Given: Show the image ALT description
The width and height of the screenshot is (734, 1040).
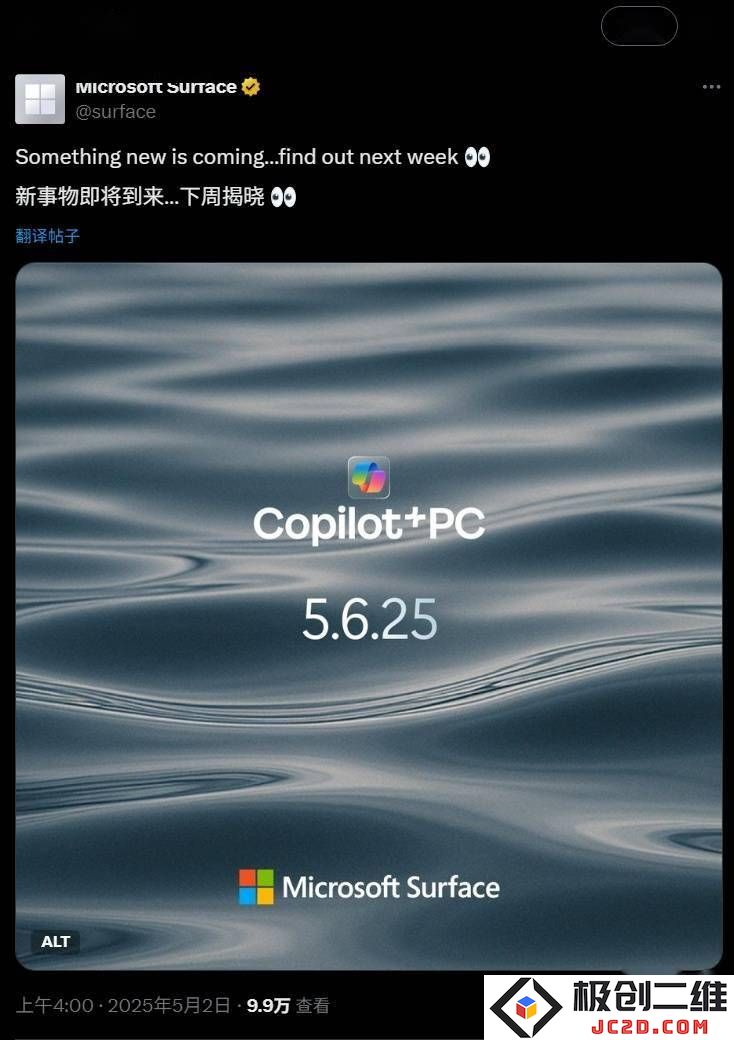Looking at the screenshot, I should pos(56,941).
